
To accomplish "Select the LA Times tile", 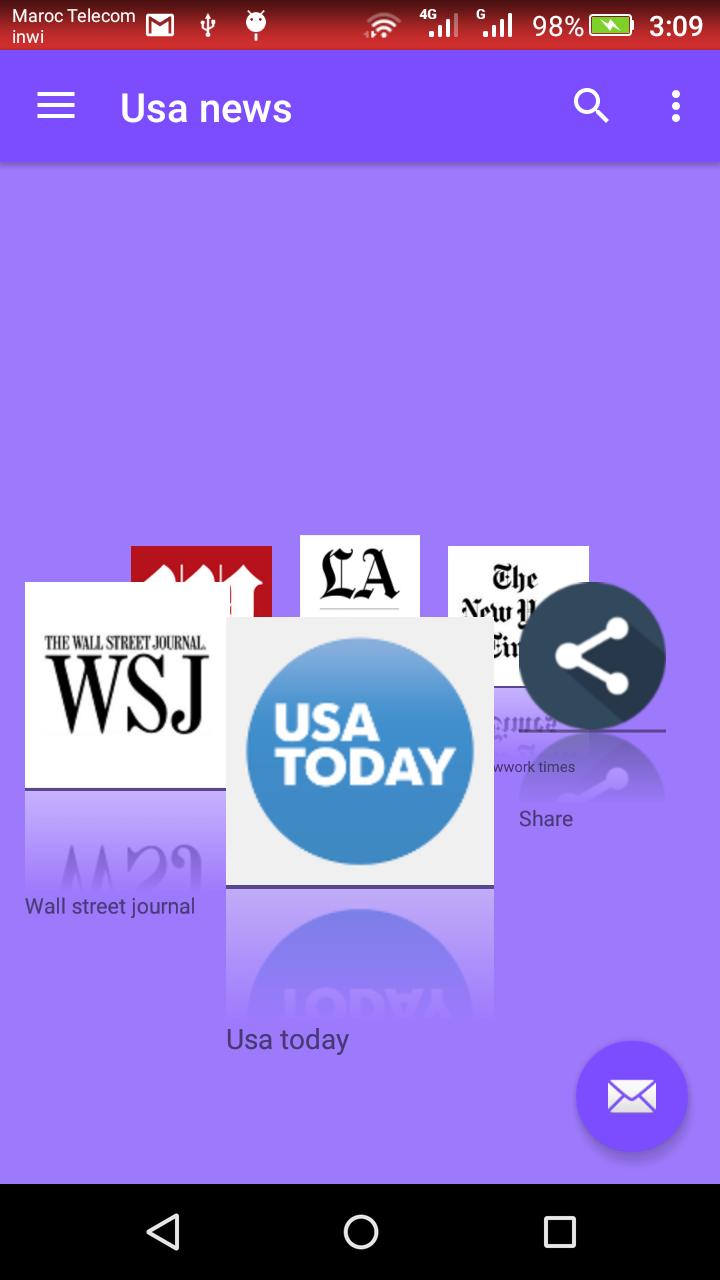I will point(360,575).
